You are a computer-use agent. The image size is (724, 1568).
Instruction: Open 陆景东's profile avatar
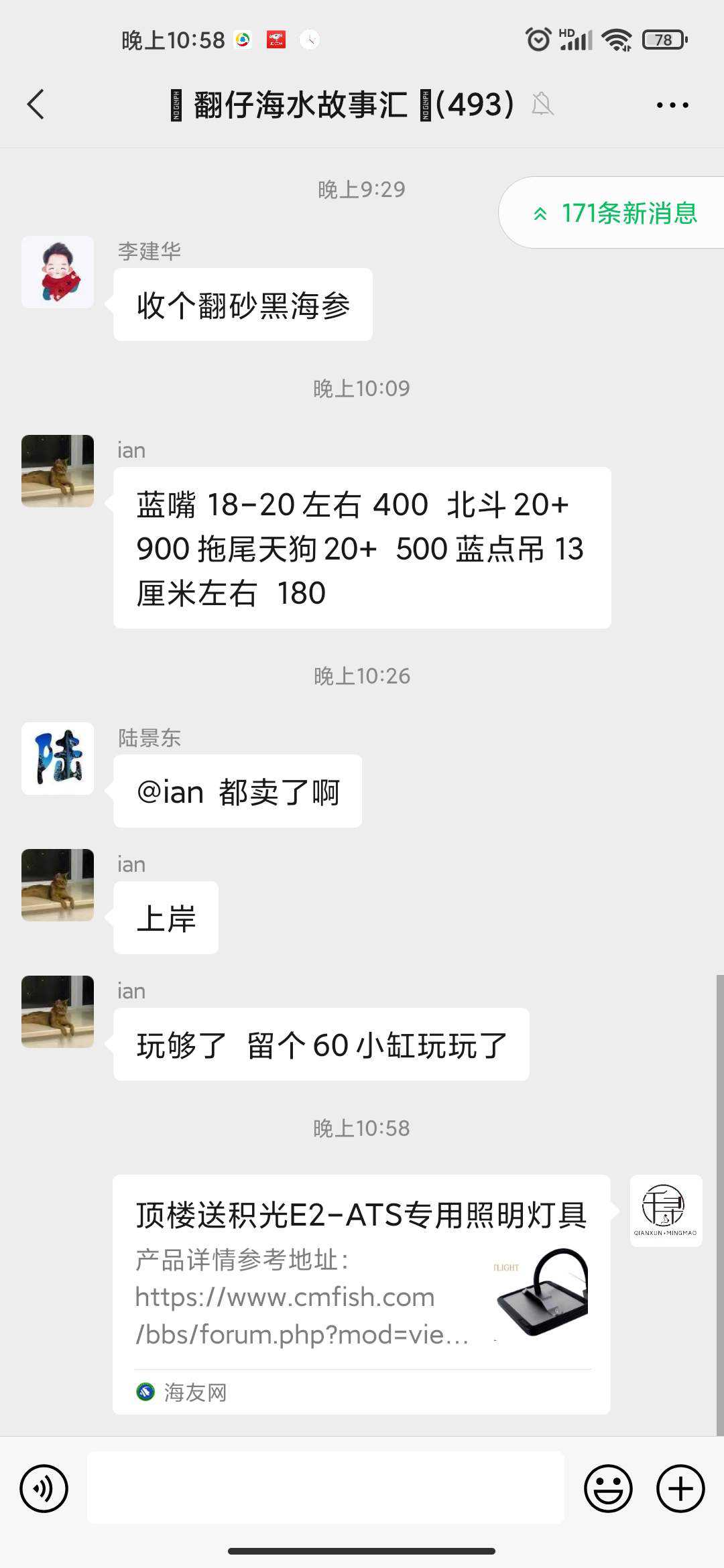tap(58, 759)
